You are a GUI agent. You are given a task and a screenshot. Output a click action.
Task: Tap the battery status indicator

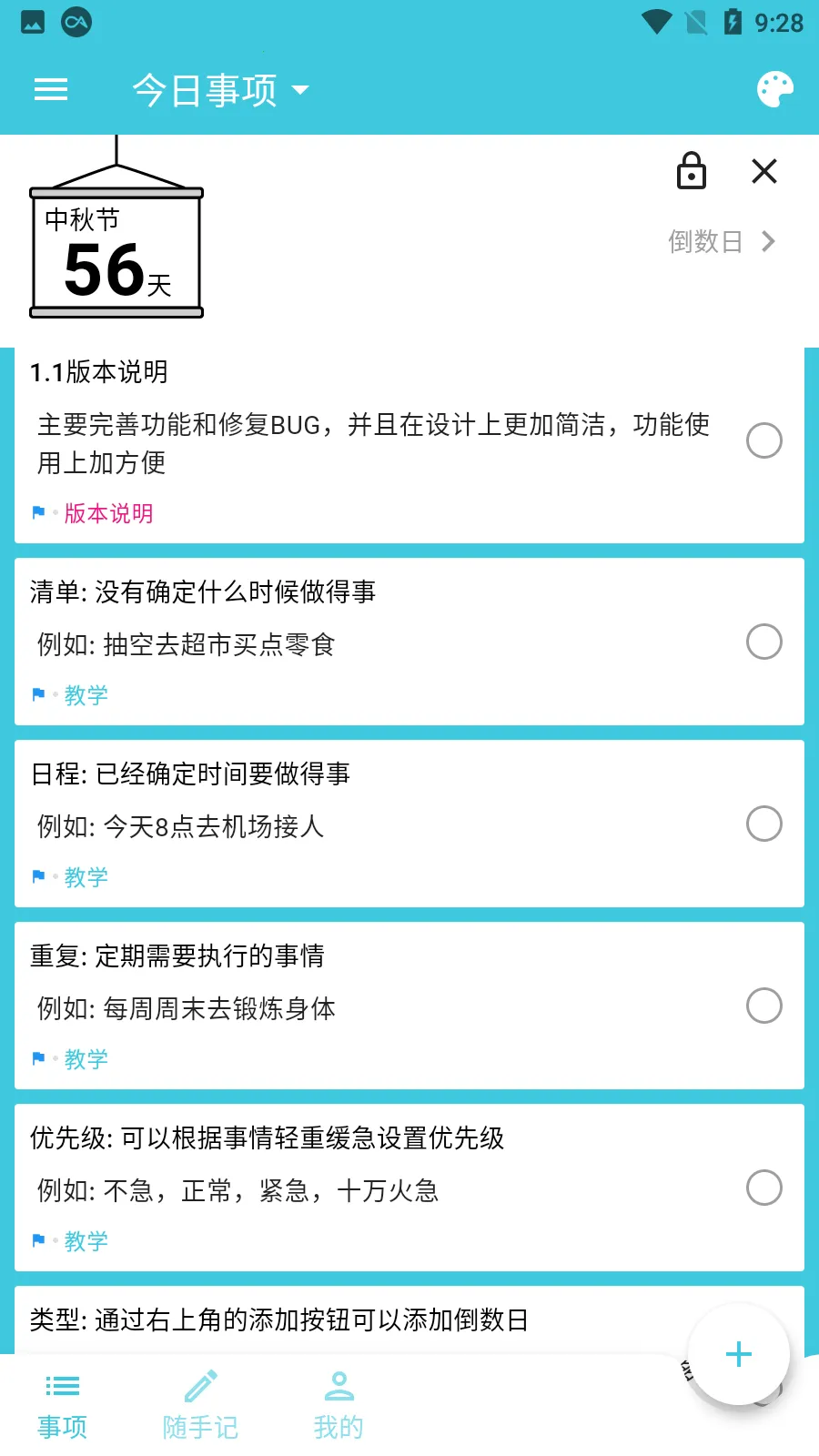click(733, 21)
